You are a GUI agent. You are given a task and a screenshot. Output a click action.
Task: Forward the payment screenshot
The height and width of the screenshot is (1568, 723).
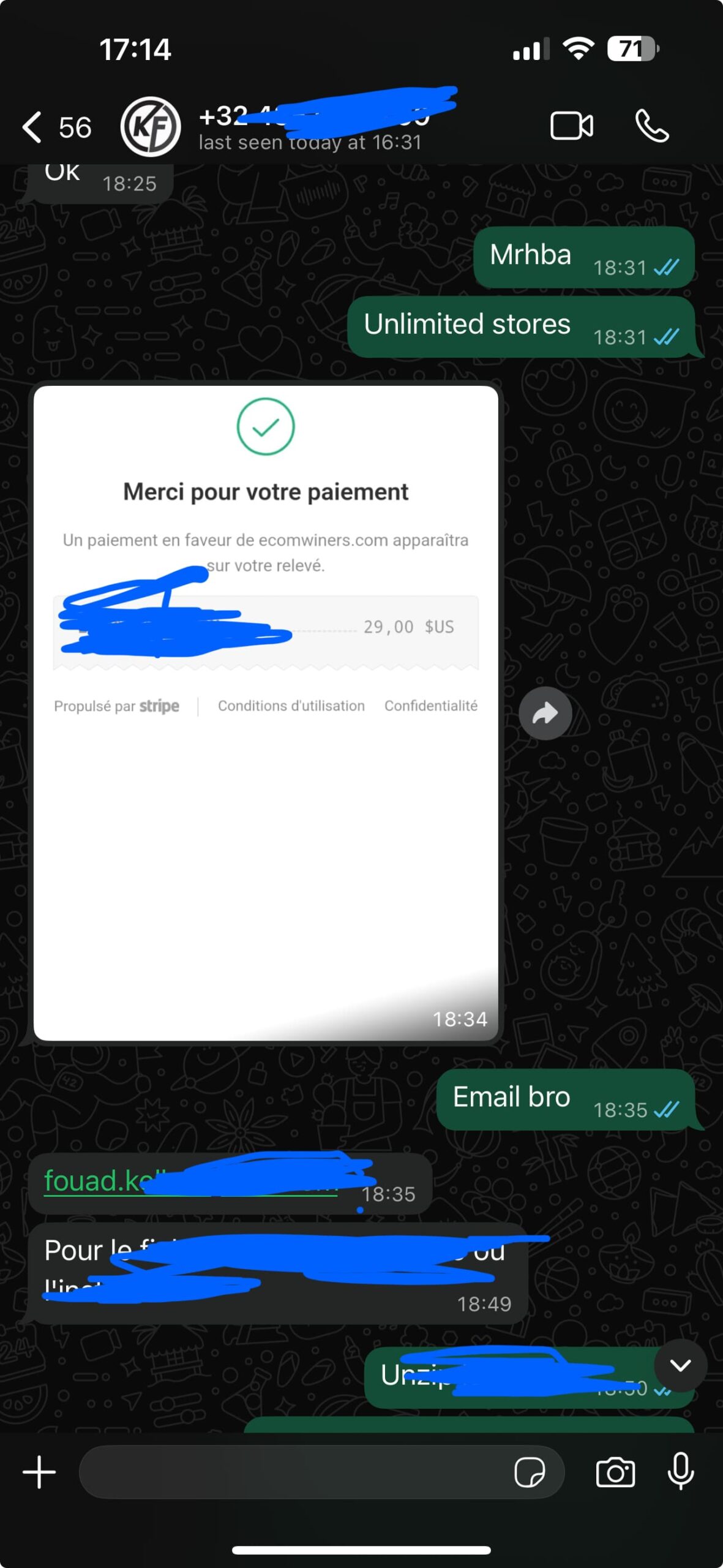(545, 713)
